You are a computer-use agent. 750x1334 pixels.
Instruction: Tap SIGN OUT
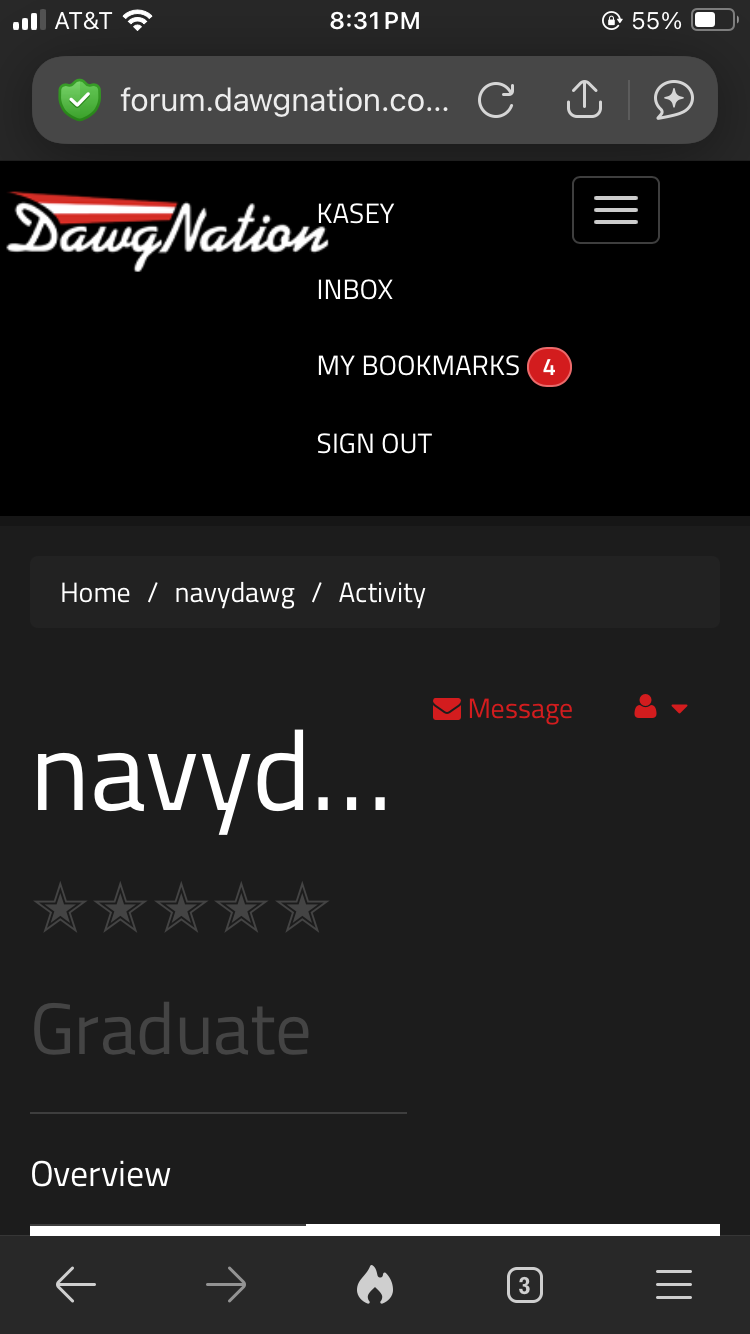tap(374, 444)
